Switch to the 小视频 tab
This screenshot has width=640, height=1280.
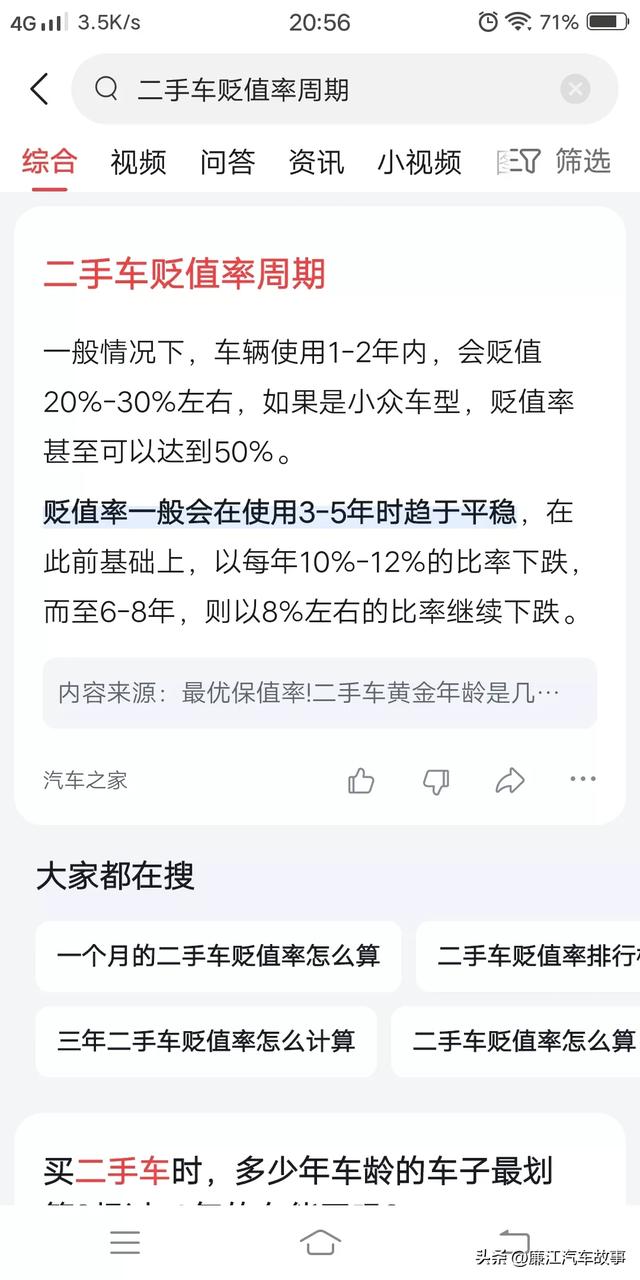[x=419, y=162]
